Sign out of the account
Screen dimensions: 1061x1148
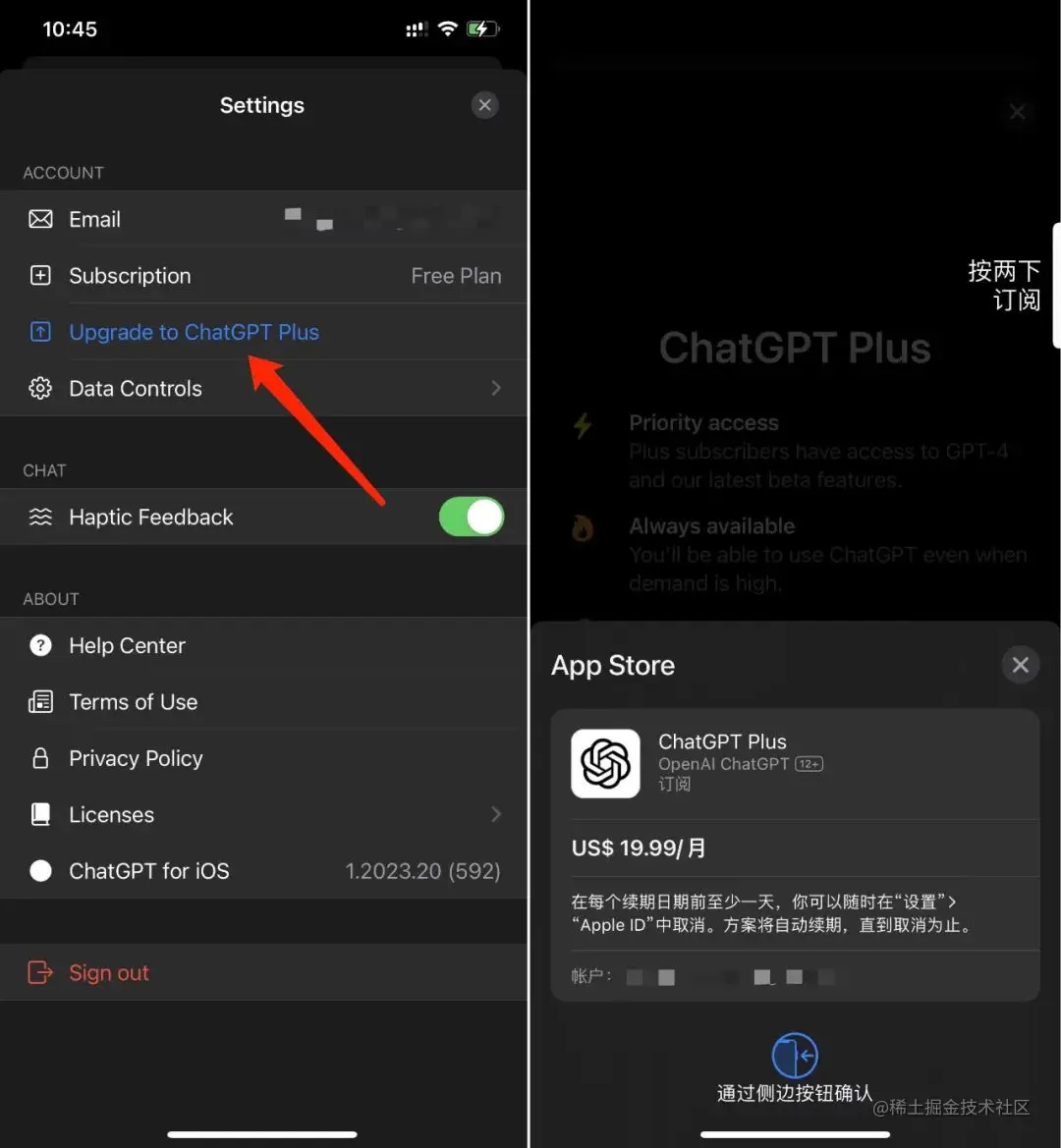pos(108,973)
